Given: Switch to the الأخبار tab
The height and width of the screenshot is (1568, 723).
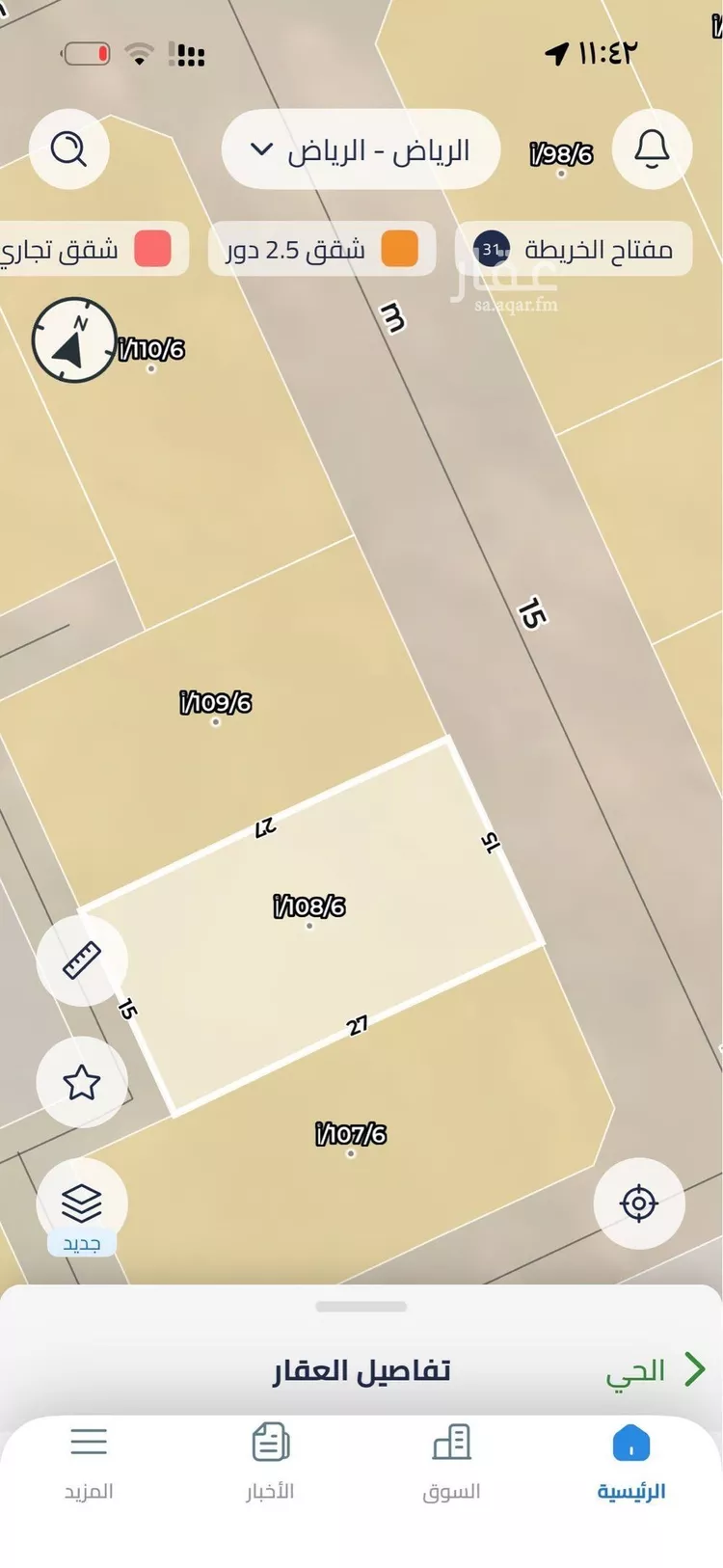Looking at the screenshot, I should [x=271, y=1463].
